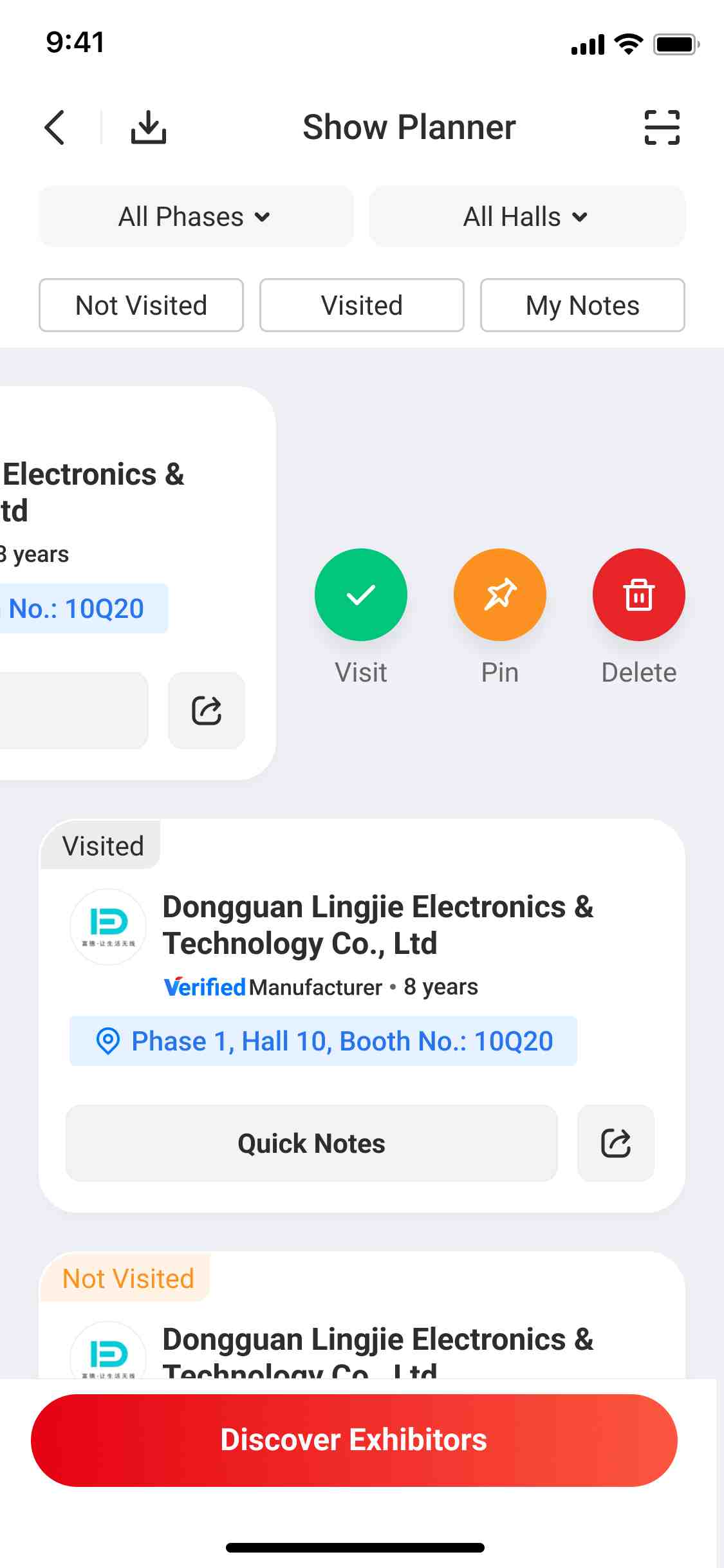Open the scan icon
The width and height of the screenshot is (724, 1568).
(662, 127)
